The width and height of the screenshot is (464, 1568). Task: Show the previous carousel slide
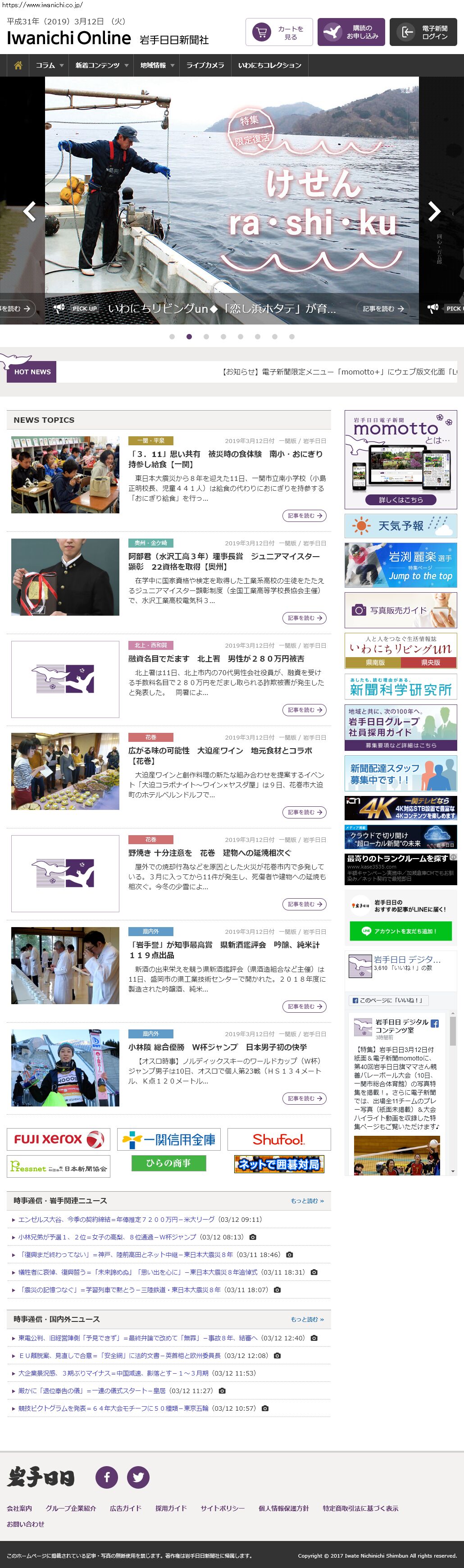point(29,211)
